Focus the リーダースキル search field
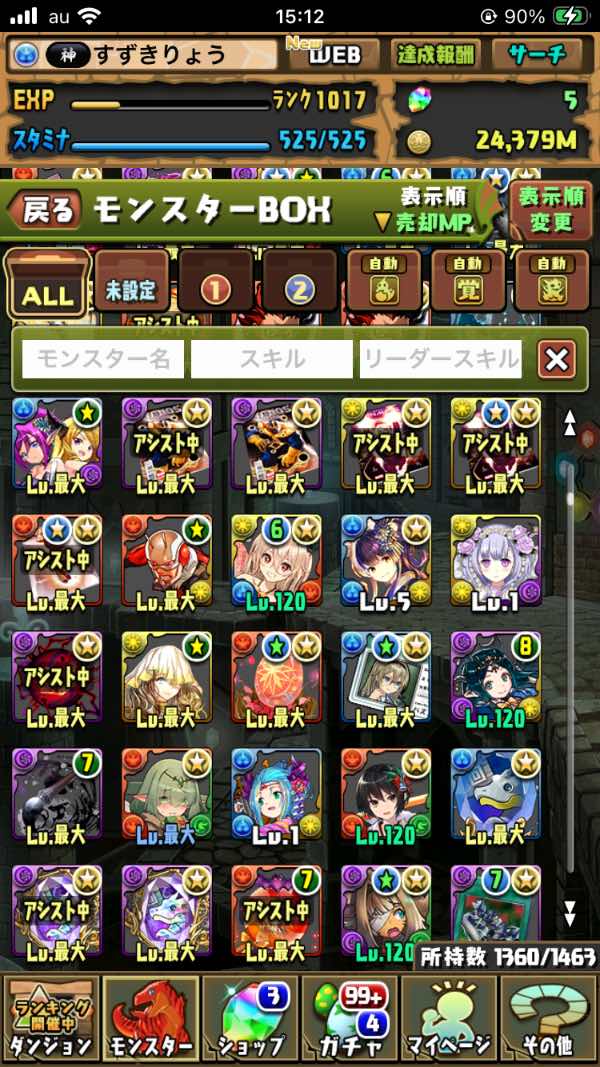Screen dimensions: 600x1067 [x=441, y=359]
